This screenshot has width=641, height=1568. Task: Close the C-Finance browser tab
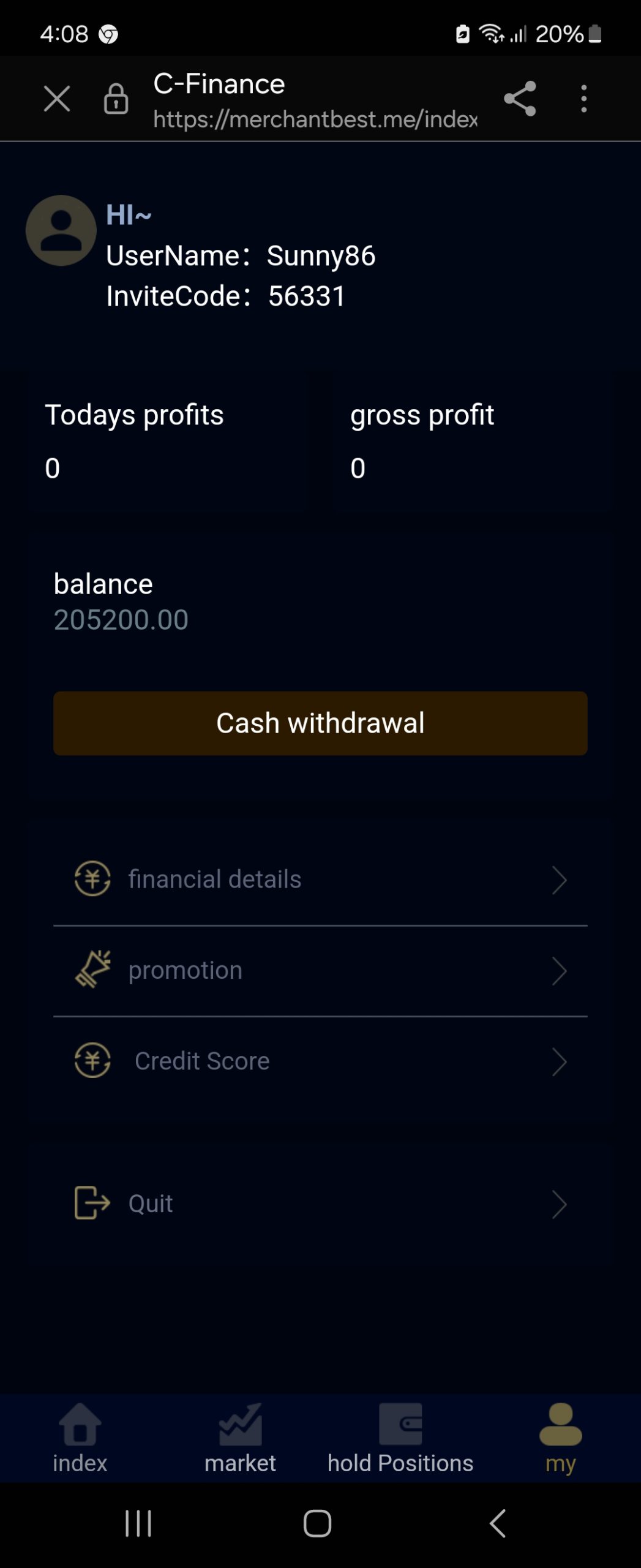tap(57, 99)
